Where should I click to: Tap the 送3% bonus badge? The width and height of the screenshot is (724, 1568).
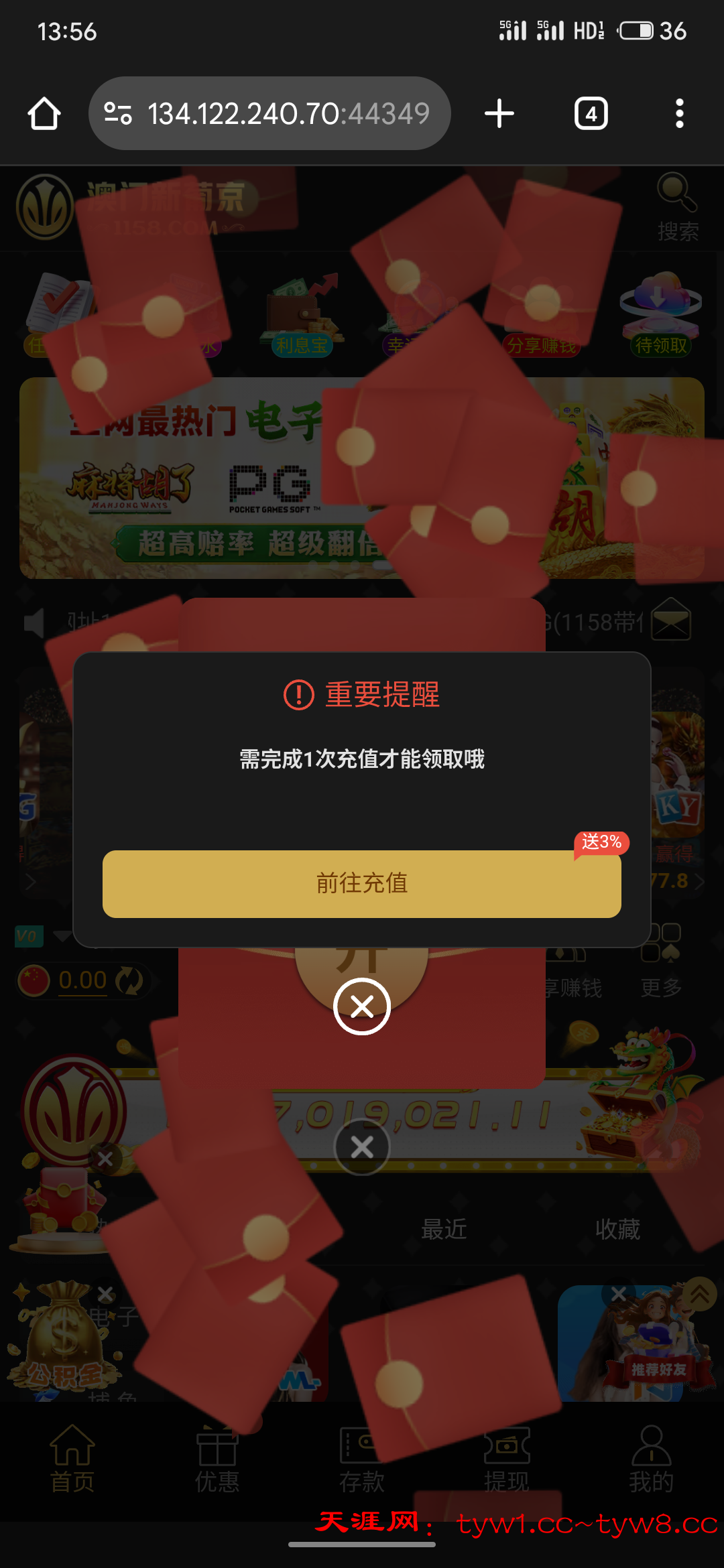(600, 842)
